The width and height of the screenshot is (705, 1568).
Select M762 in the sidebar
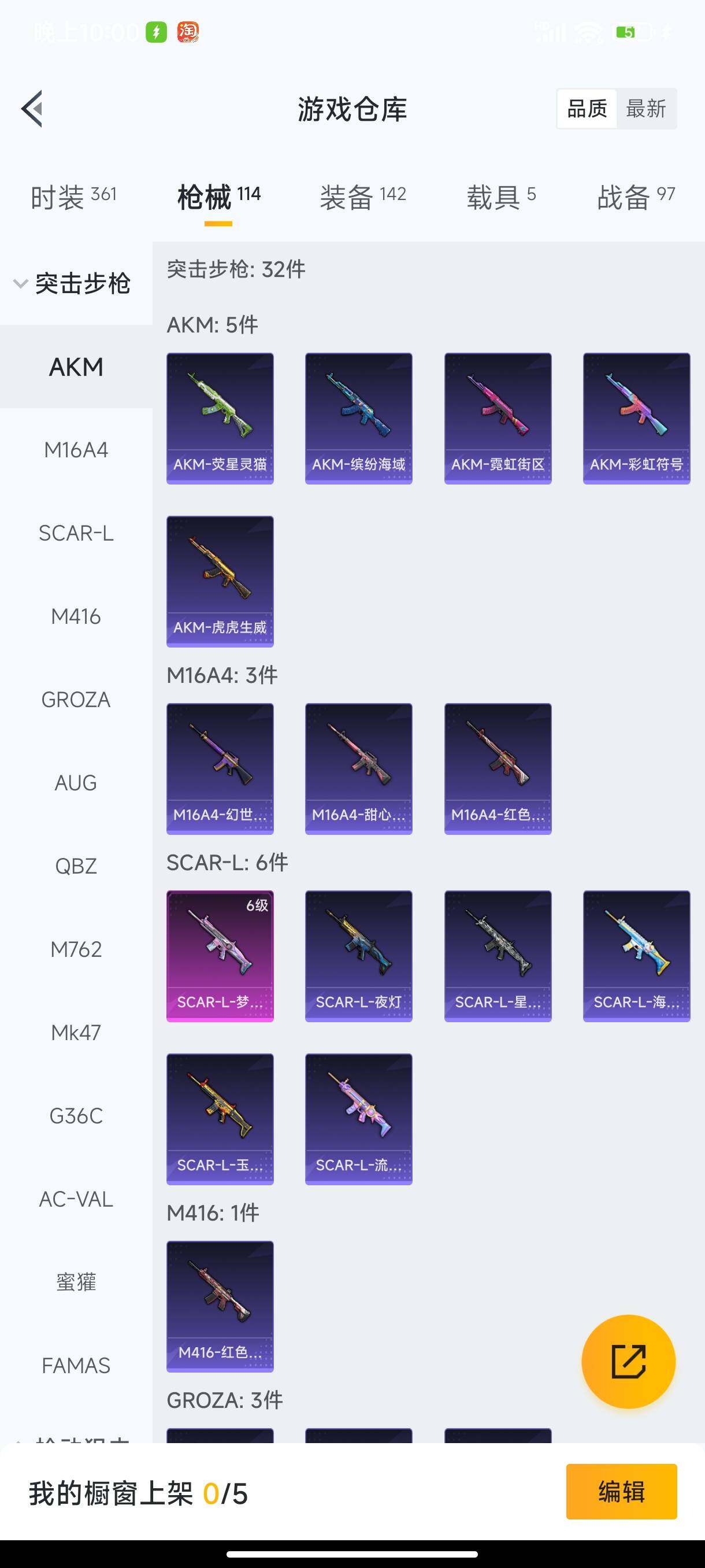click(76, 949)
